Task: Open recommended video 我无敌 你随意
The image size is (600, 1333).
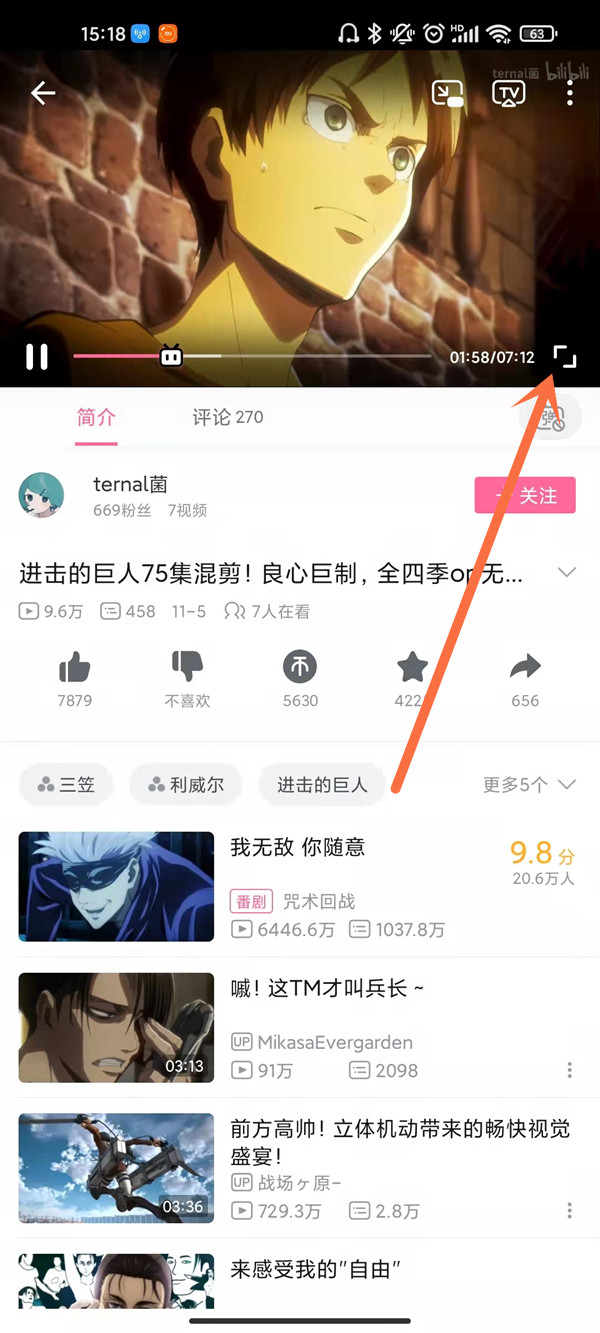Action: point(297,847)
